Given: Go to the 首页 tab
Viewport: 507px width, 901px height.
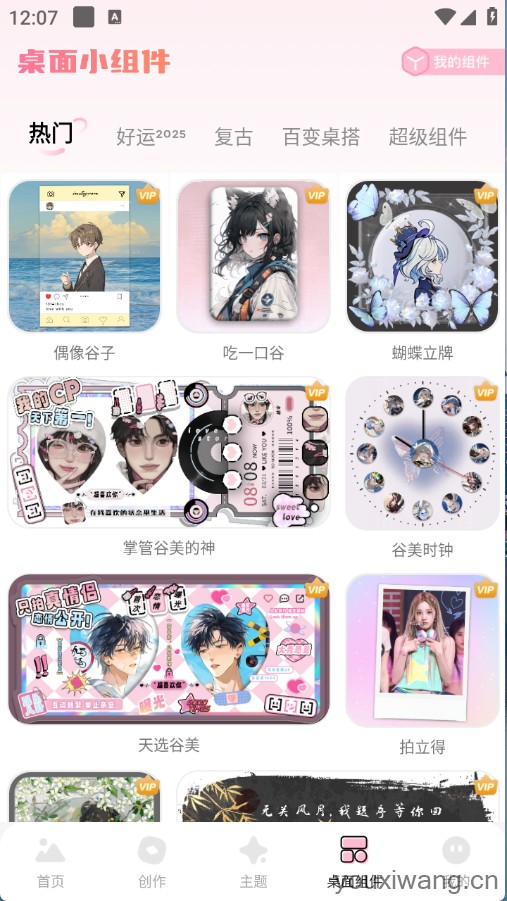Looking at the screenshot, I should tap(51, 862).
